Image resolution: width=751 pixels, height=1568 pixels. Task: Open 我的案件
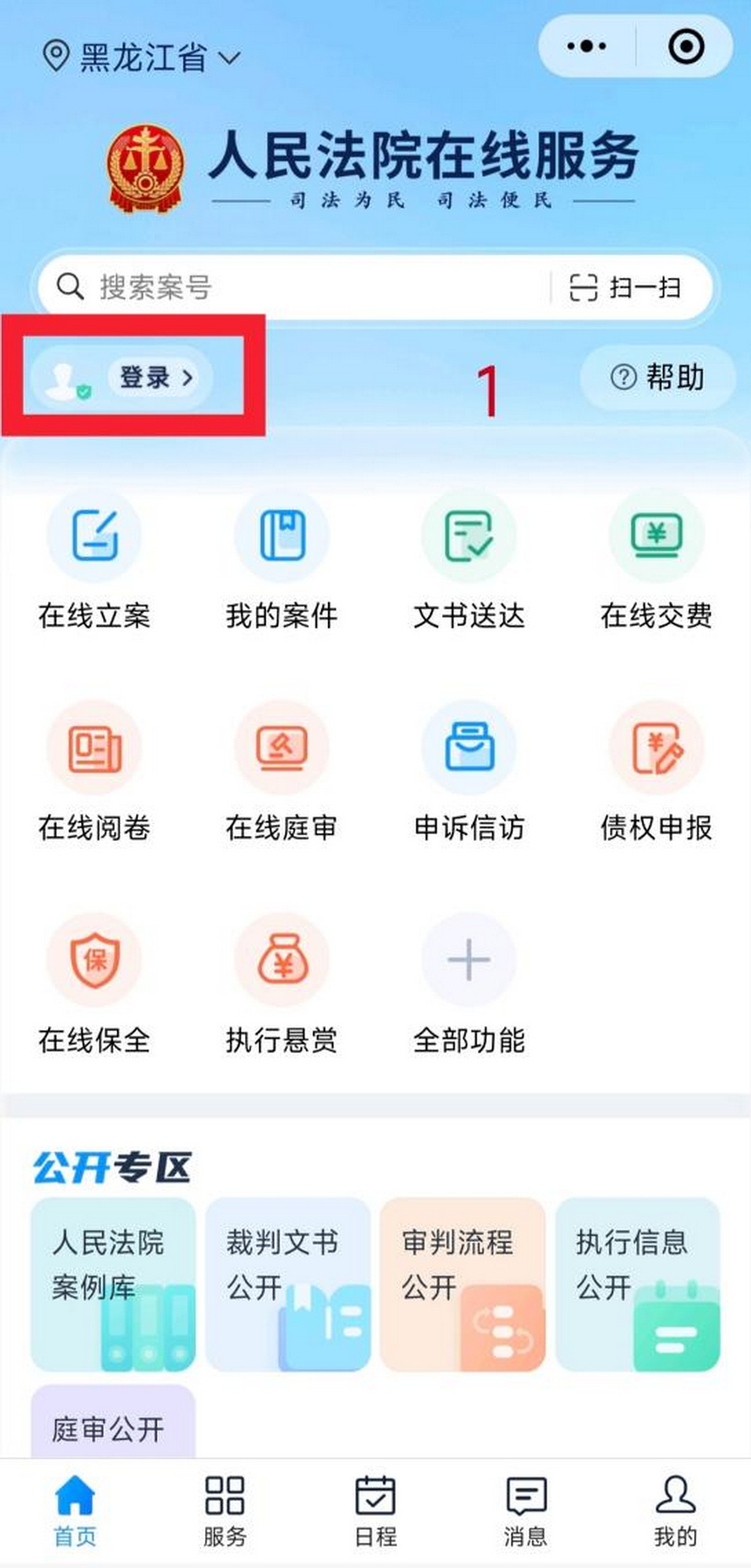pyautogui.click(x=282, y=563)
